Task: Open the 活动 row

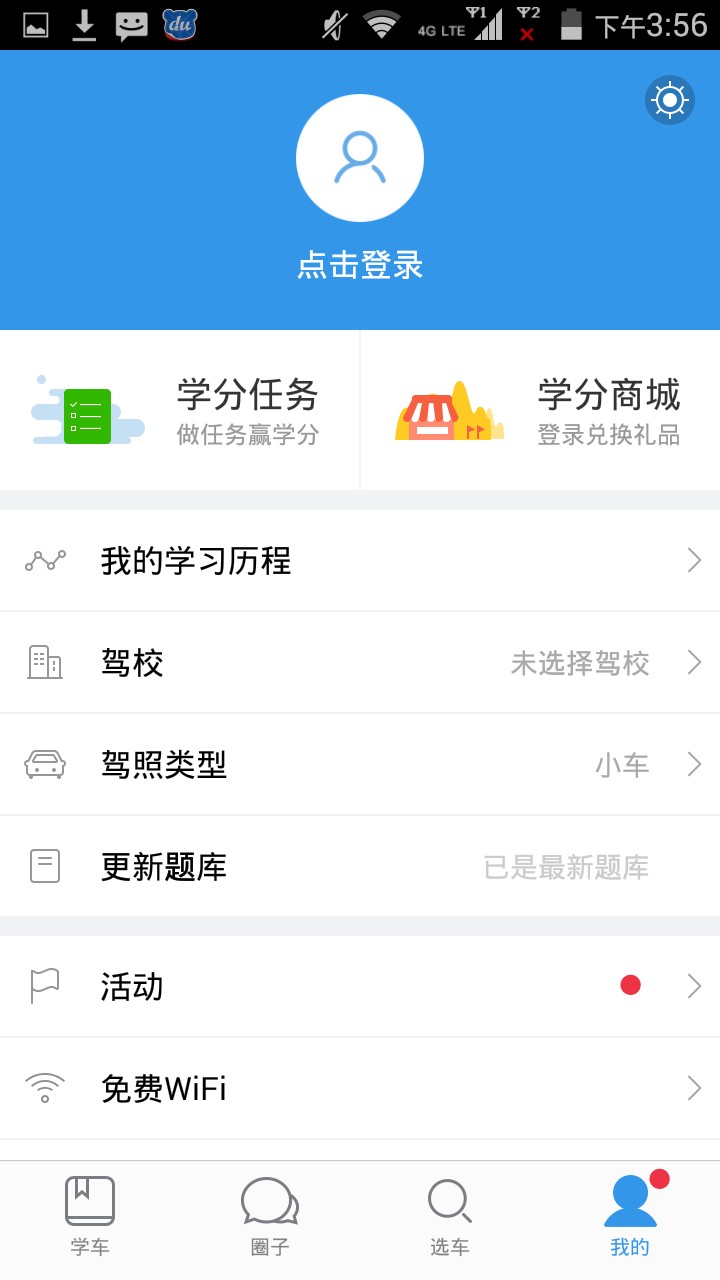Action: 360,987
